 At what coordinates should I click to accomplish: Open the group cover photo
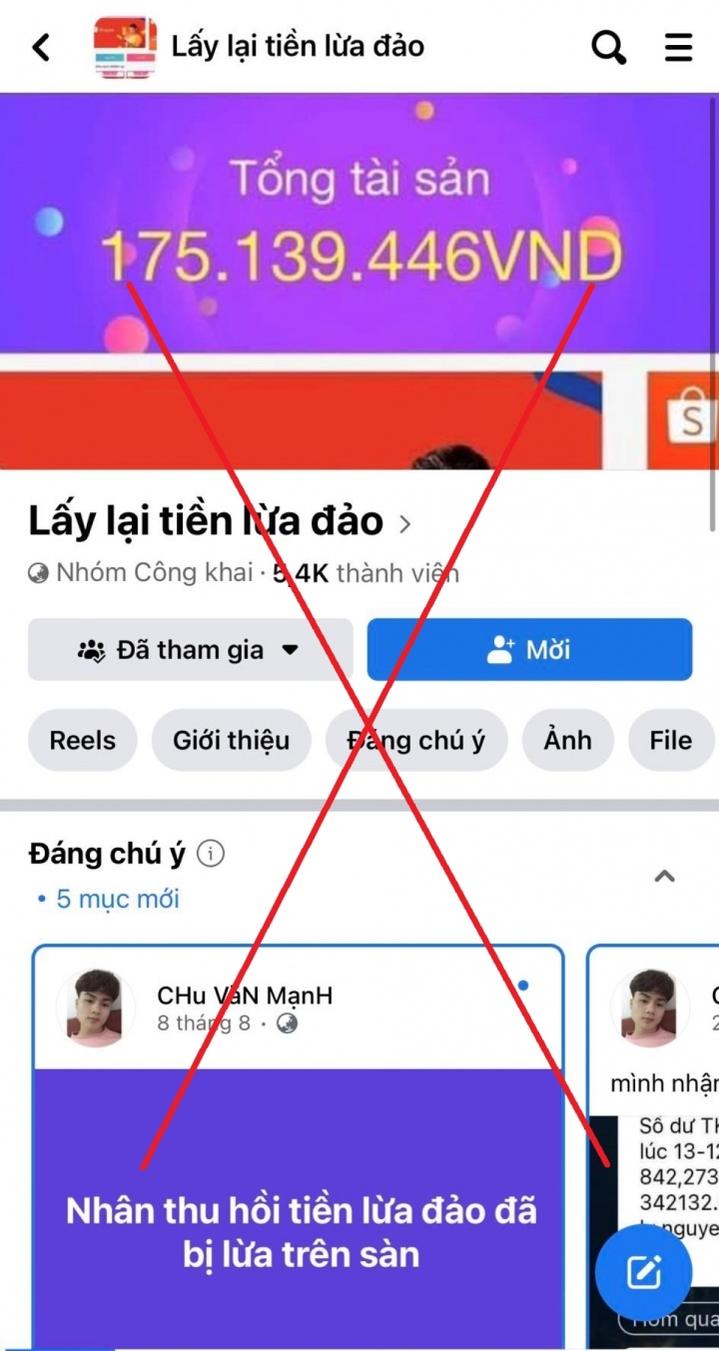point(360,280)
